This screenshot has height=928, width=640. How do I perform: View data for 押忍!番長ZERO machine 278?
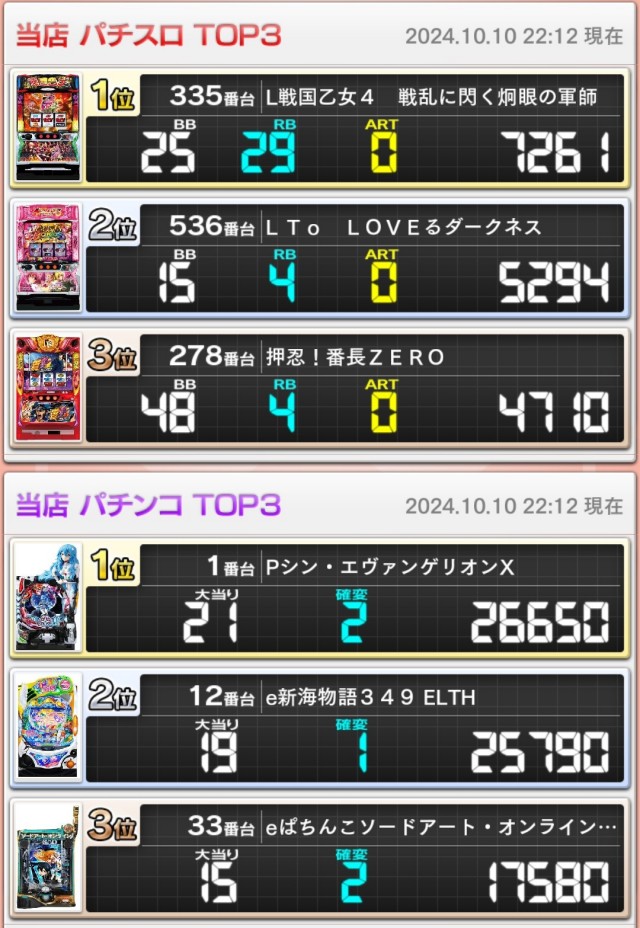[x=320, y=387]
